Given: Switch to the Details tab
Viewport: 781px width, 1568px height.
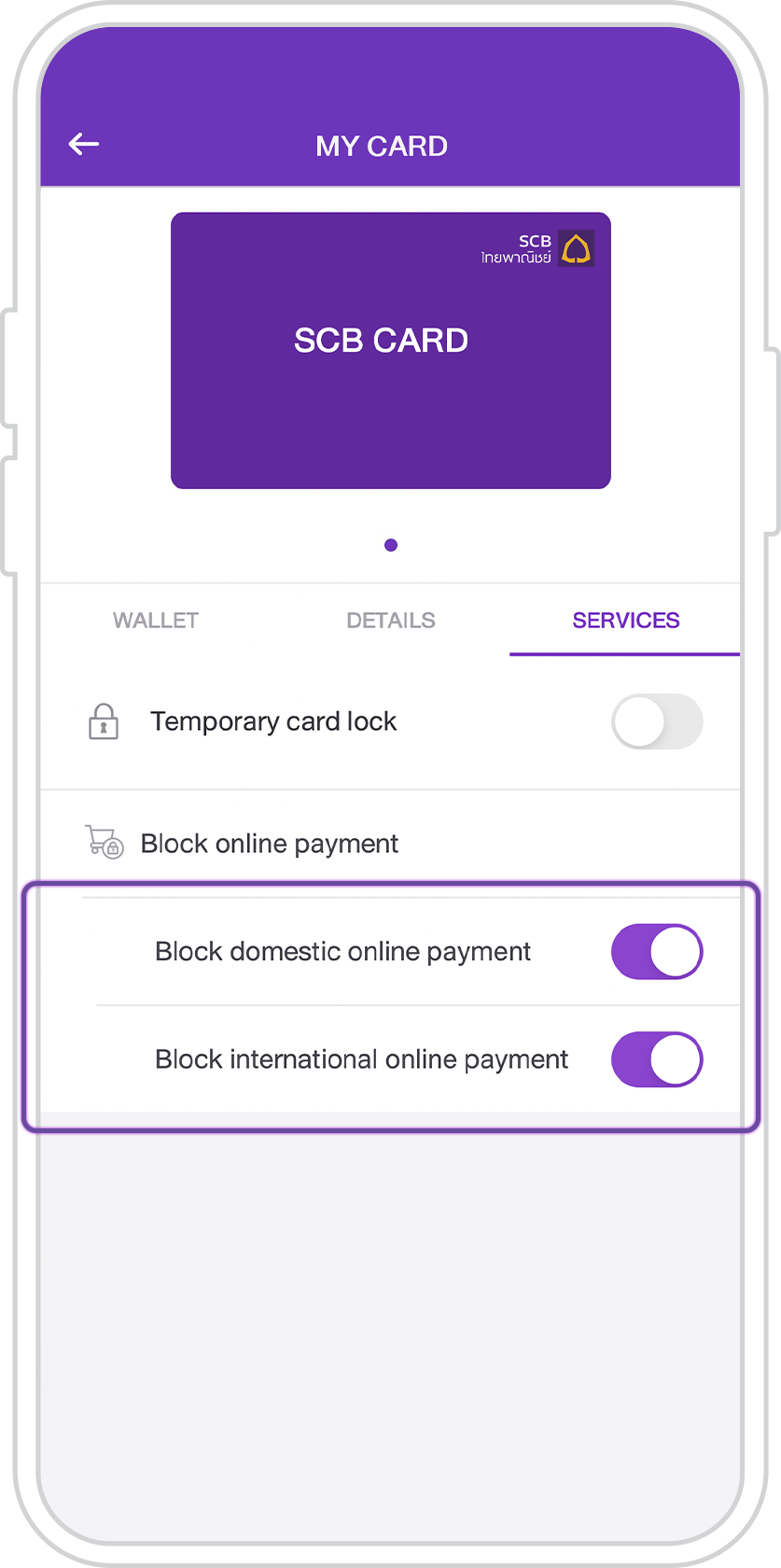Looking at the screenshot, I should pyautogui.click(x=390, y=621).
